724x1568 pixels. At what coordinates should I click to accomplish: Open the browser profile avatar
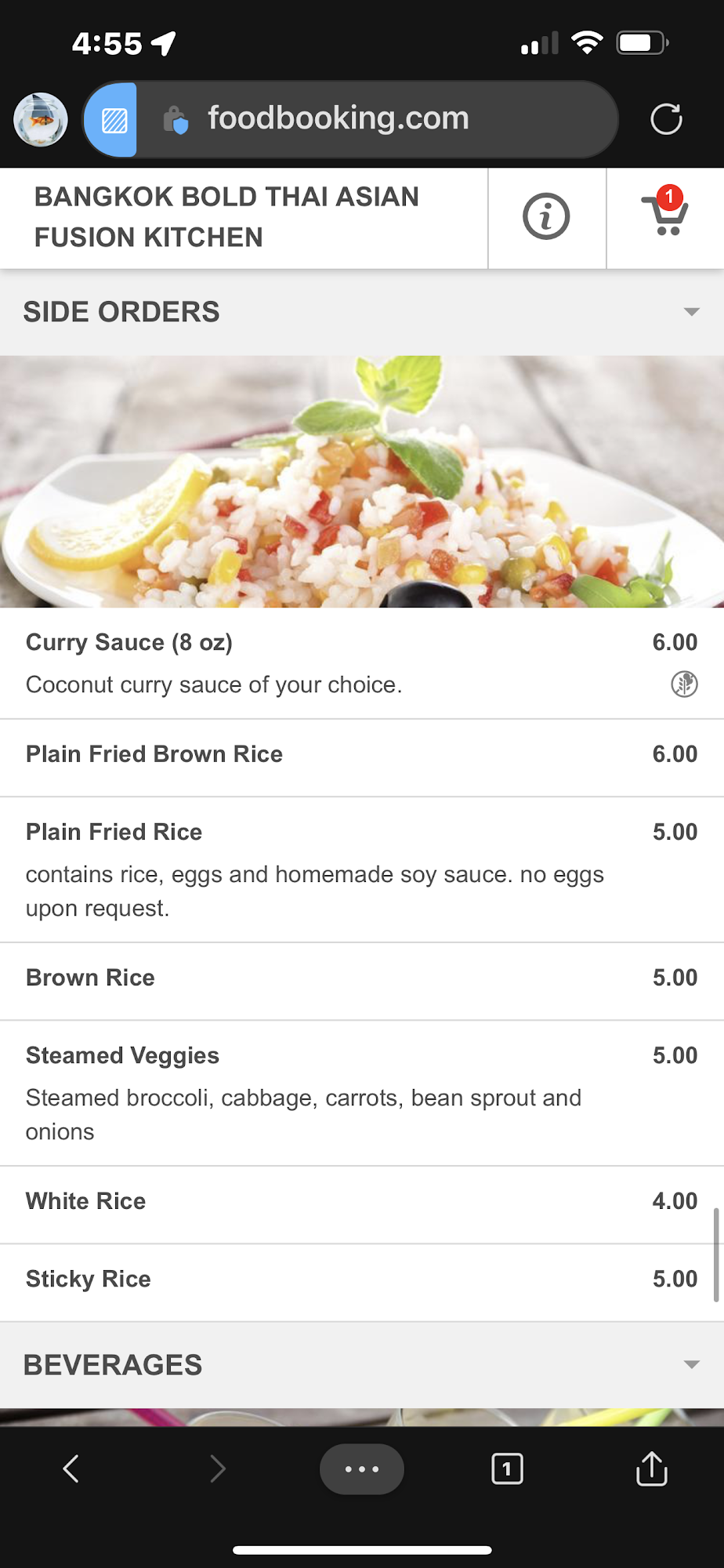pyautogui.click(x=41, y=119)
